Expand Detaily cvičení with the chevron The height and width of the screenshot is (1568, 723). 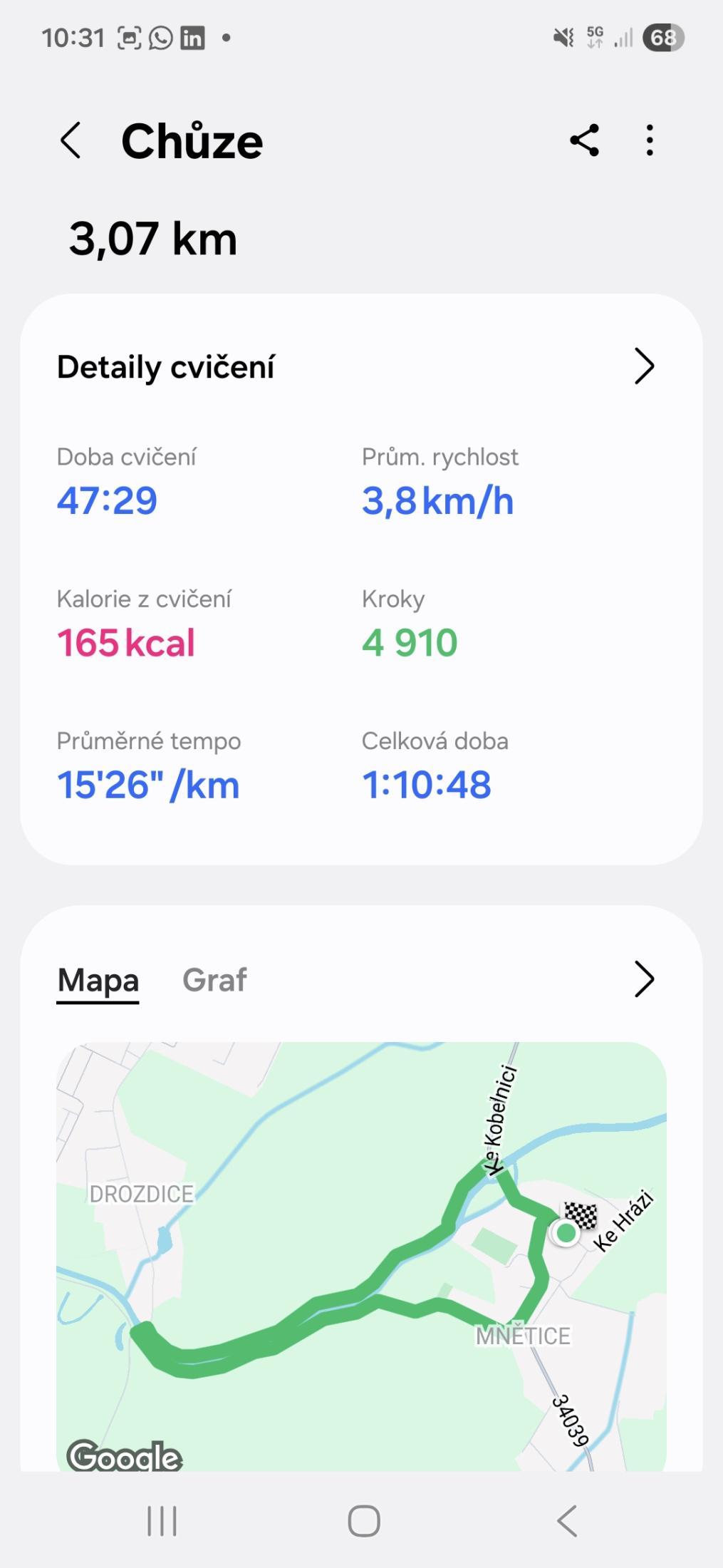tap(644, 366)
